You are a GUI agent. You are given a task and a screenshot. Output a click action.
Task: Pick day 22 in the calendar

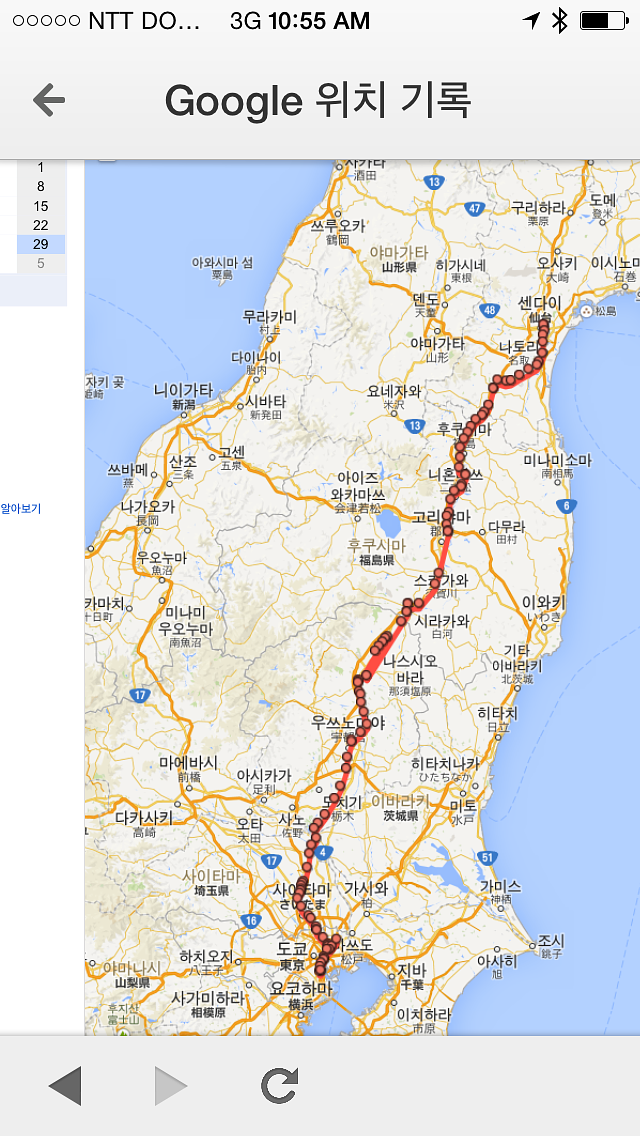coord(41,225)
